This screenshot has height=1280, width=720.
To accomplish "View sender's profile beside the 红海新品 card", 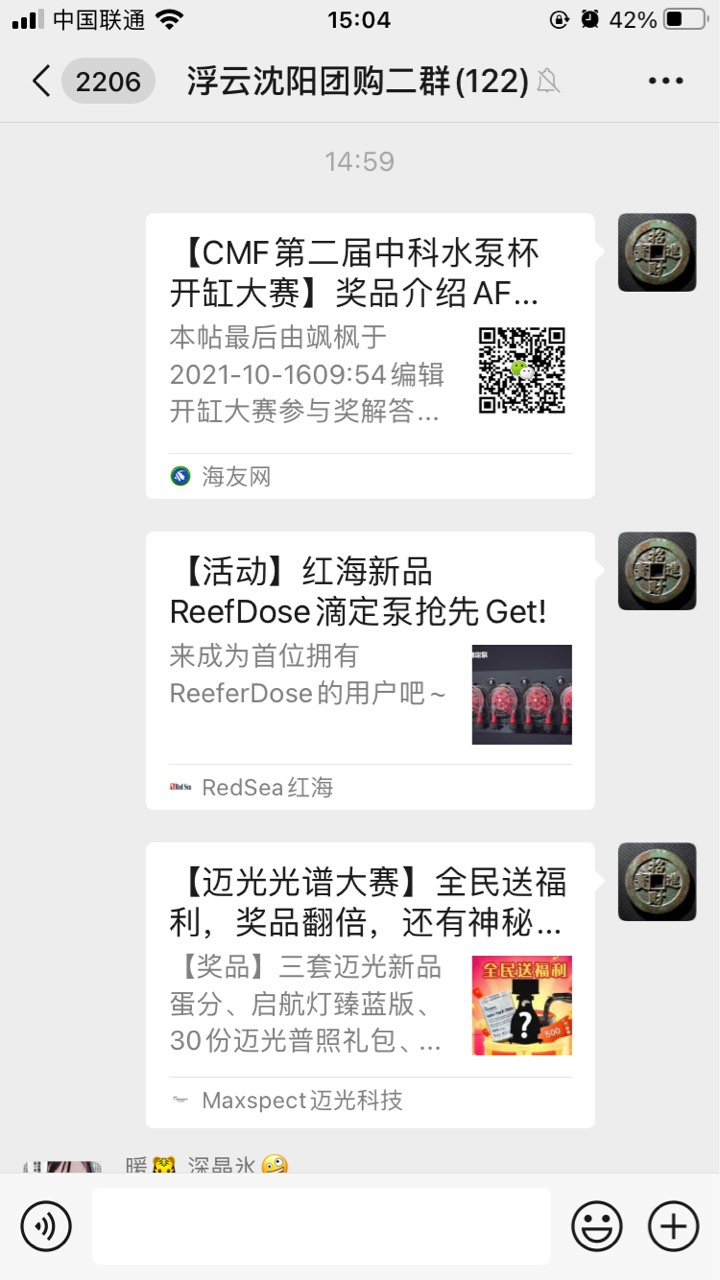I will coord(656,571).
